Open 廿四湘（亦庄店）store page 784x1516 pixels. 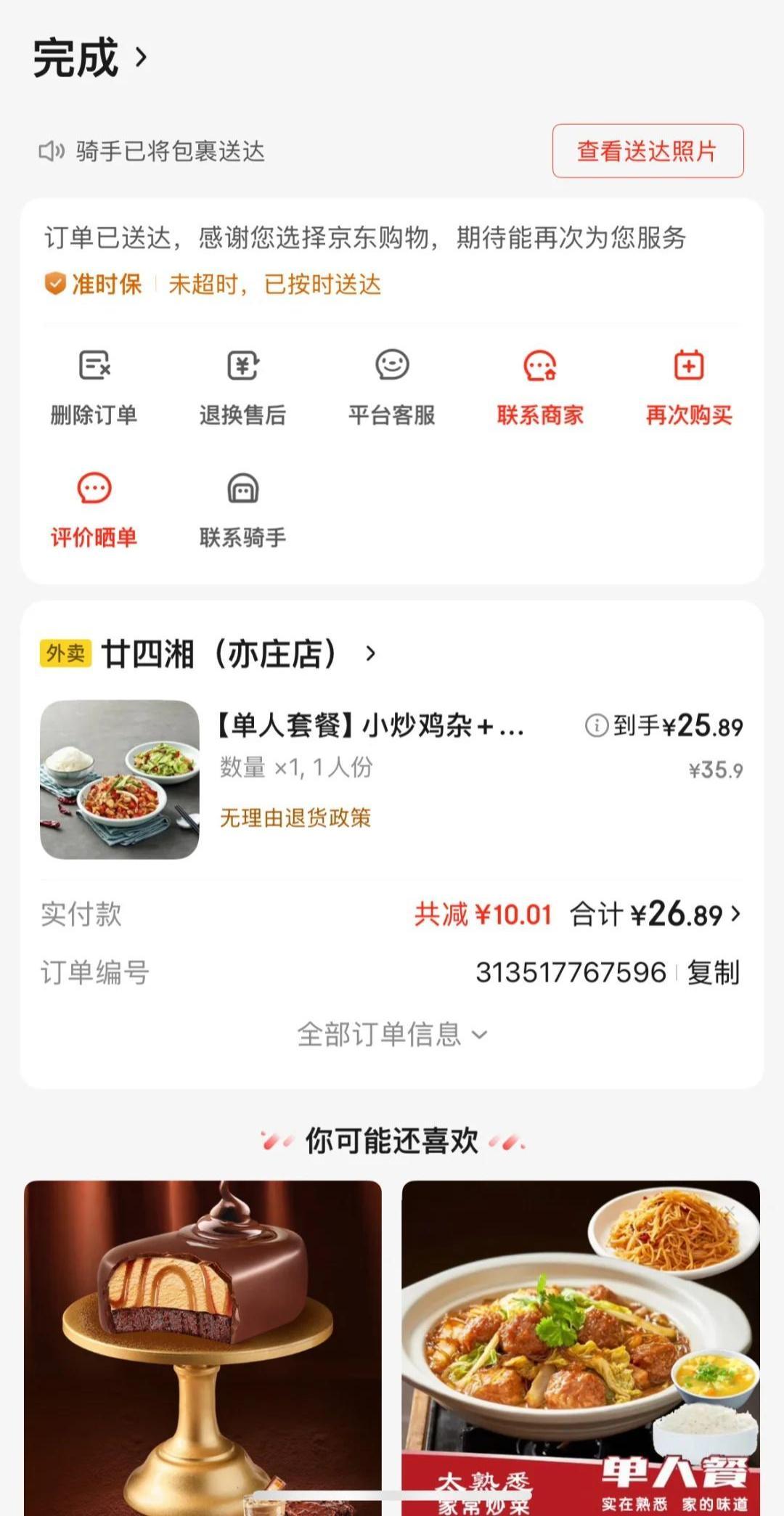[x=218, y=652]
